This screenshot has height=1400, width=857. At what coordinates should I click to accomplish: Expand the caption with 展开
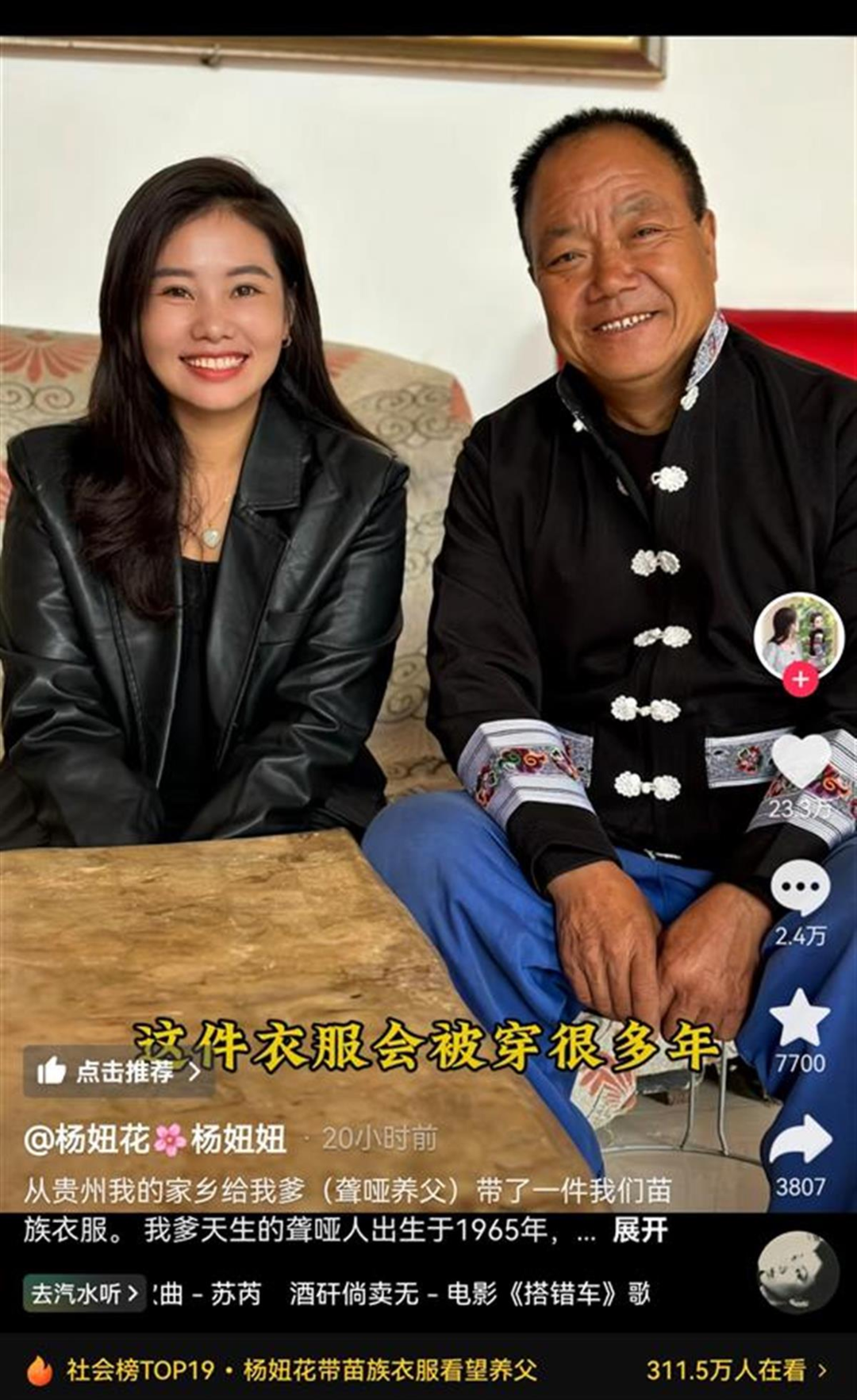[640, 1231]
